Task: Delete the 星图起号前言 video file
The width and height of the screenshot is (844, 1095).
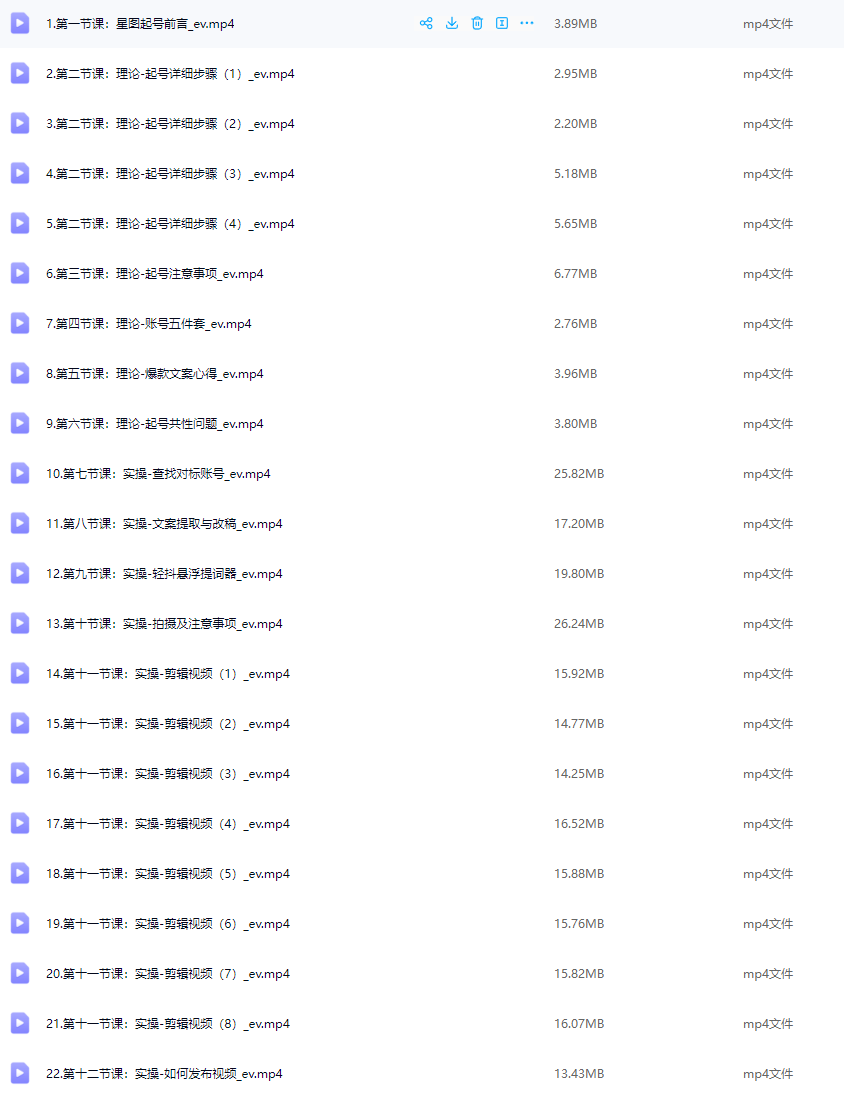Action: [477, 23]
